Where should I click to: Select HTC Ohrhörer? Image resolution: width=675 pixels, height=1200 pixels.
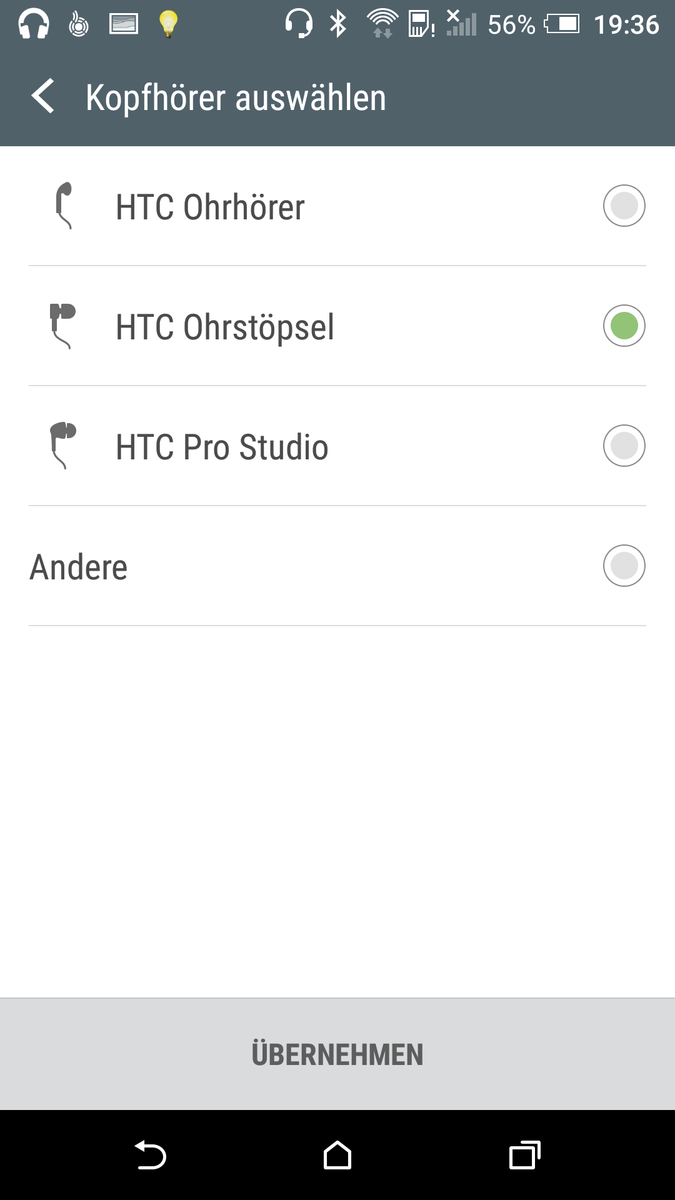click(337, 207)
